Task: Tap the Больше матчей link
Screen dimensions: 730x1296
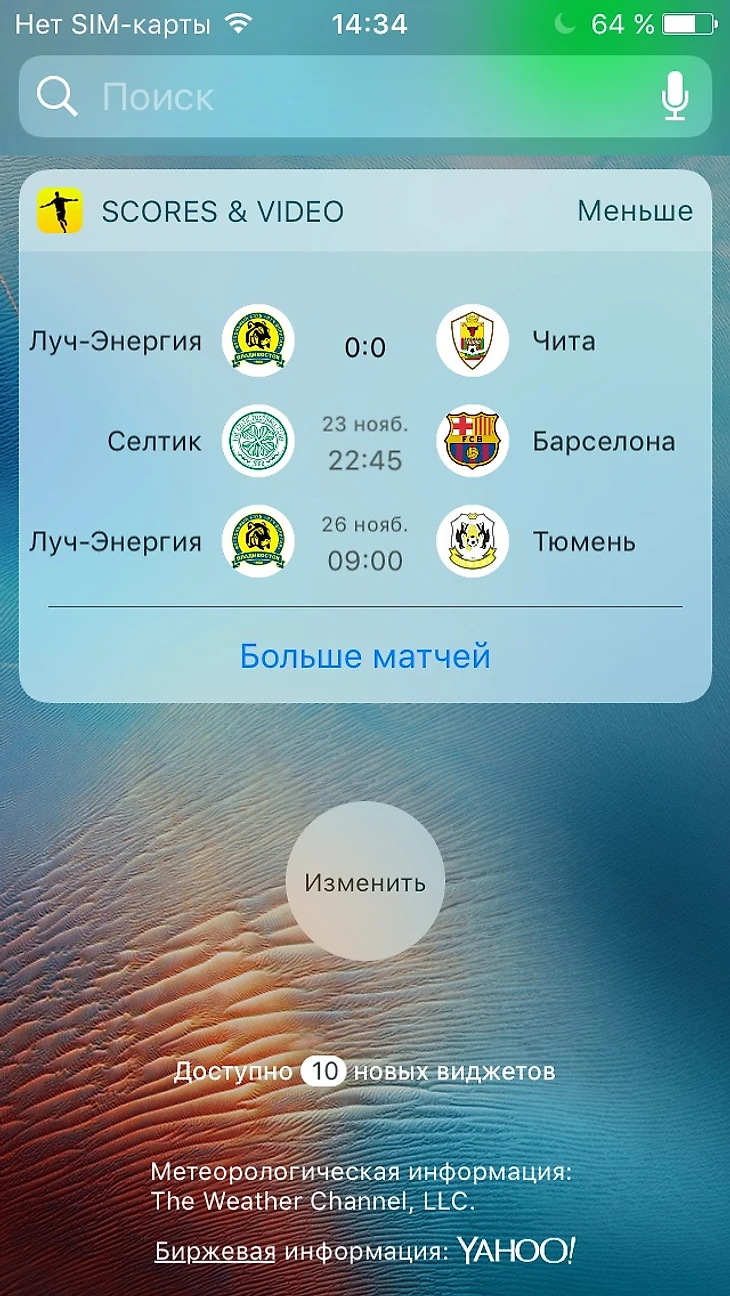Action: (365, 656)
